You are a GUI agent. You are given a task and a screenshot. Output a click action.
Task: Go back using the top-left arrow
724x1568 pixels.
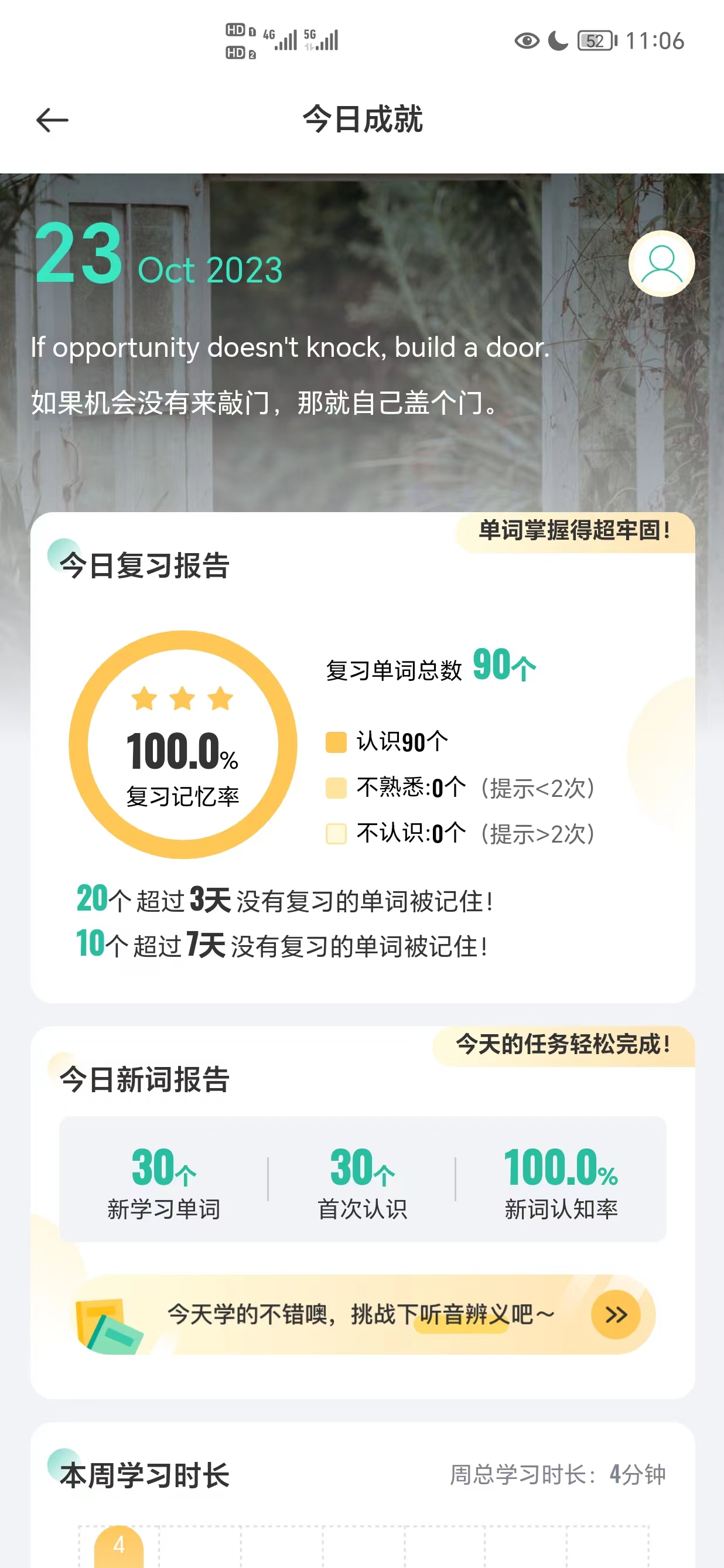[52, 120]
